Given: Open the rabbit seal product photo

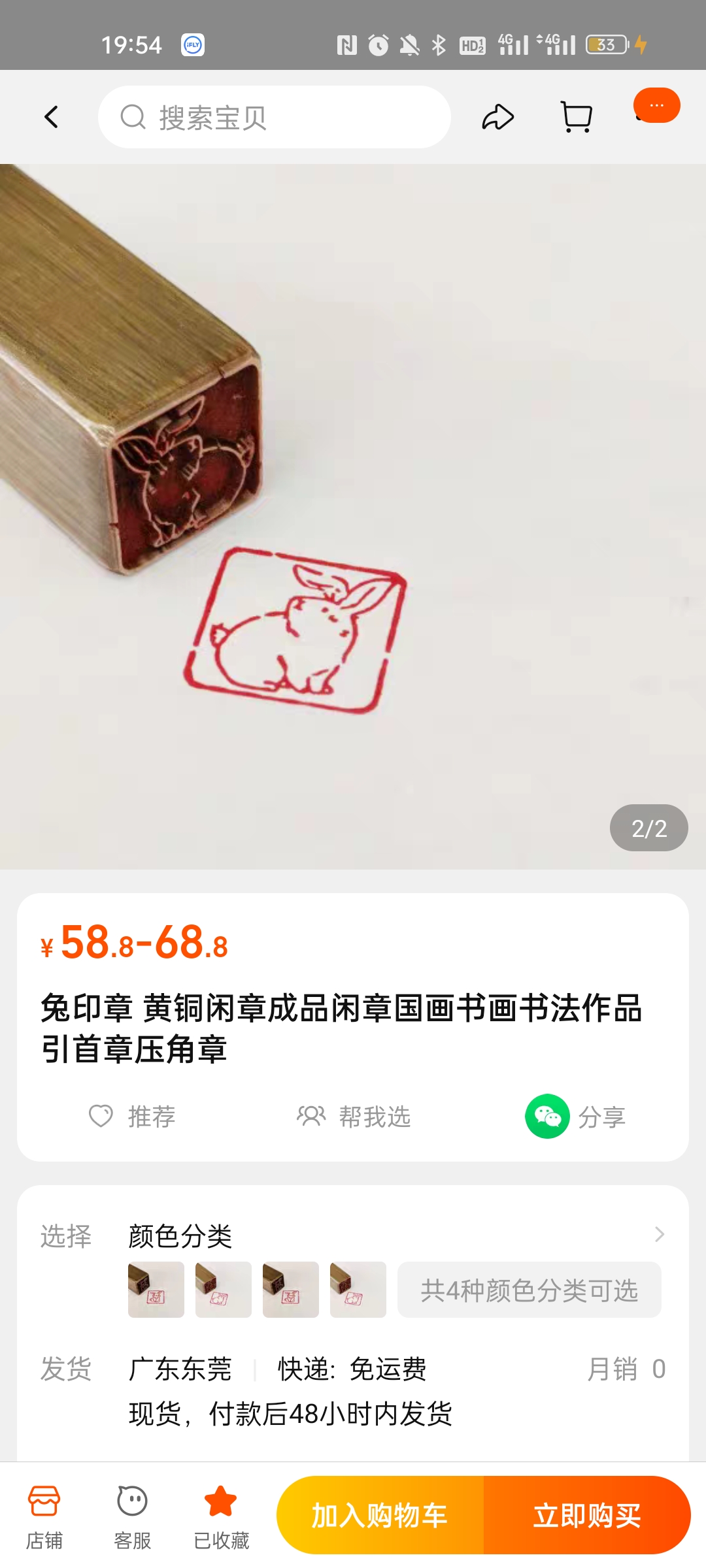Looking at the screenshot, I should click(353, 516).
